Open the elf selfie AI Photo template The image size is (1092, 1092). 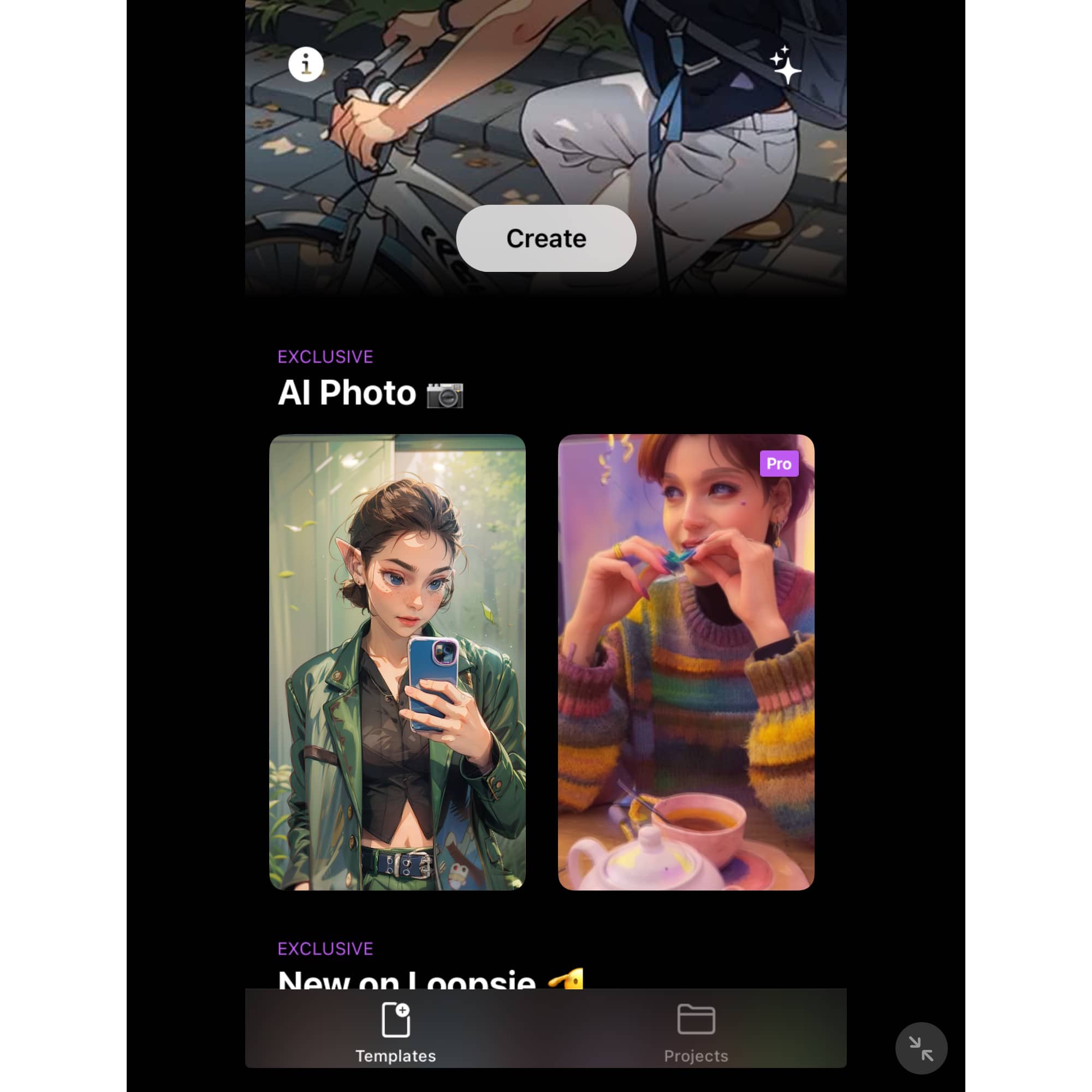pos(397,662)
